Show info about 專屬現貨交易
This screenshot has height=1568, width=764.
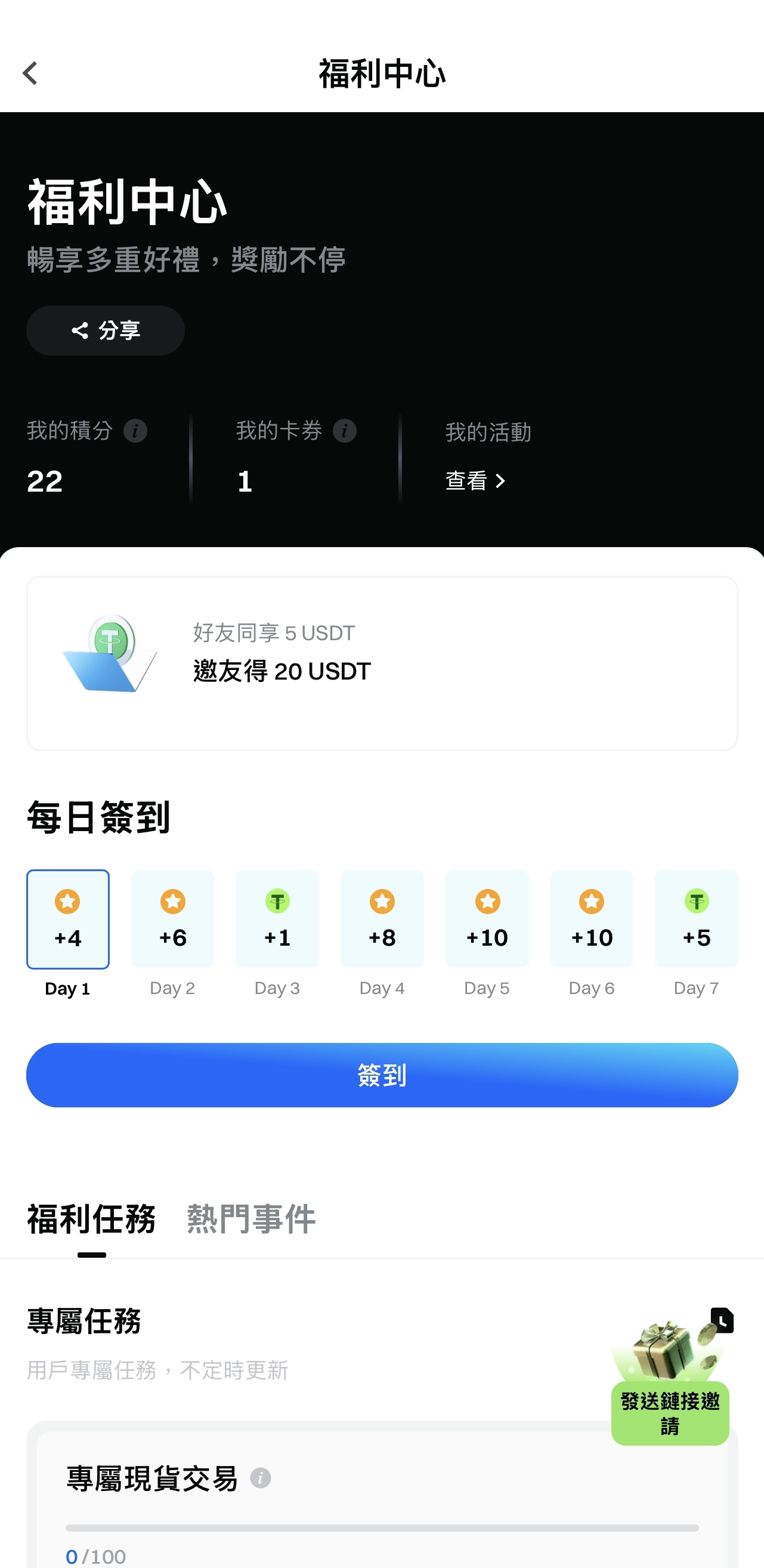pyautogui.click(x=261, y=1477)
